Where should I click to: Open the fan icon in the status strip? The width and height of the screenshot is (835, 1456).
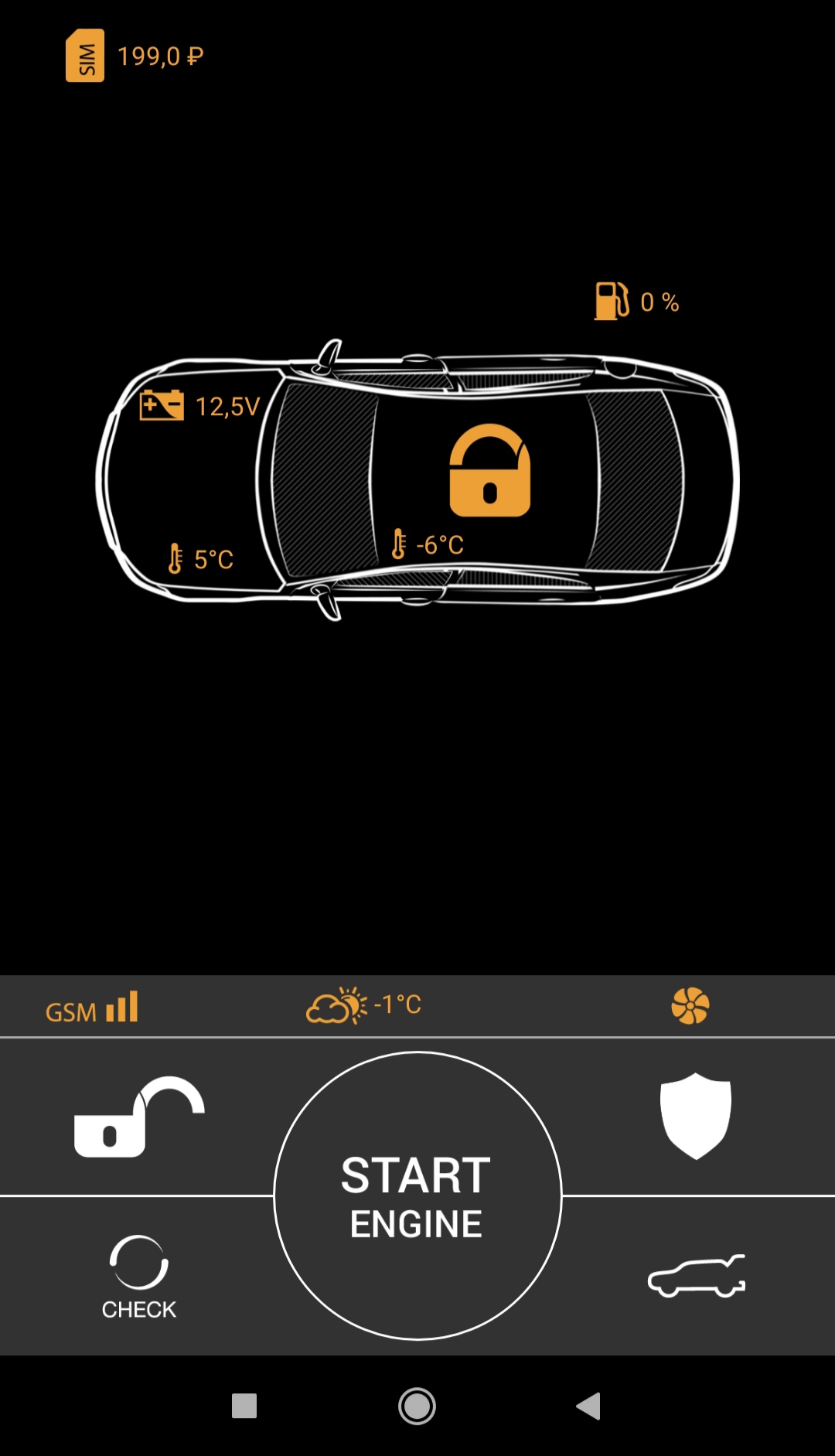(690, 1006)
